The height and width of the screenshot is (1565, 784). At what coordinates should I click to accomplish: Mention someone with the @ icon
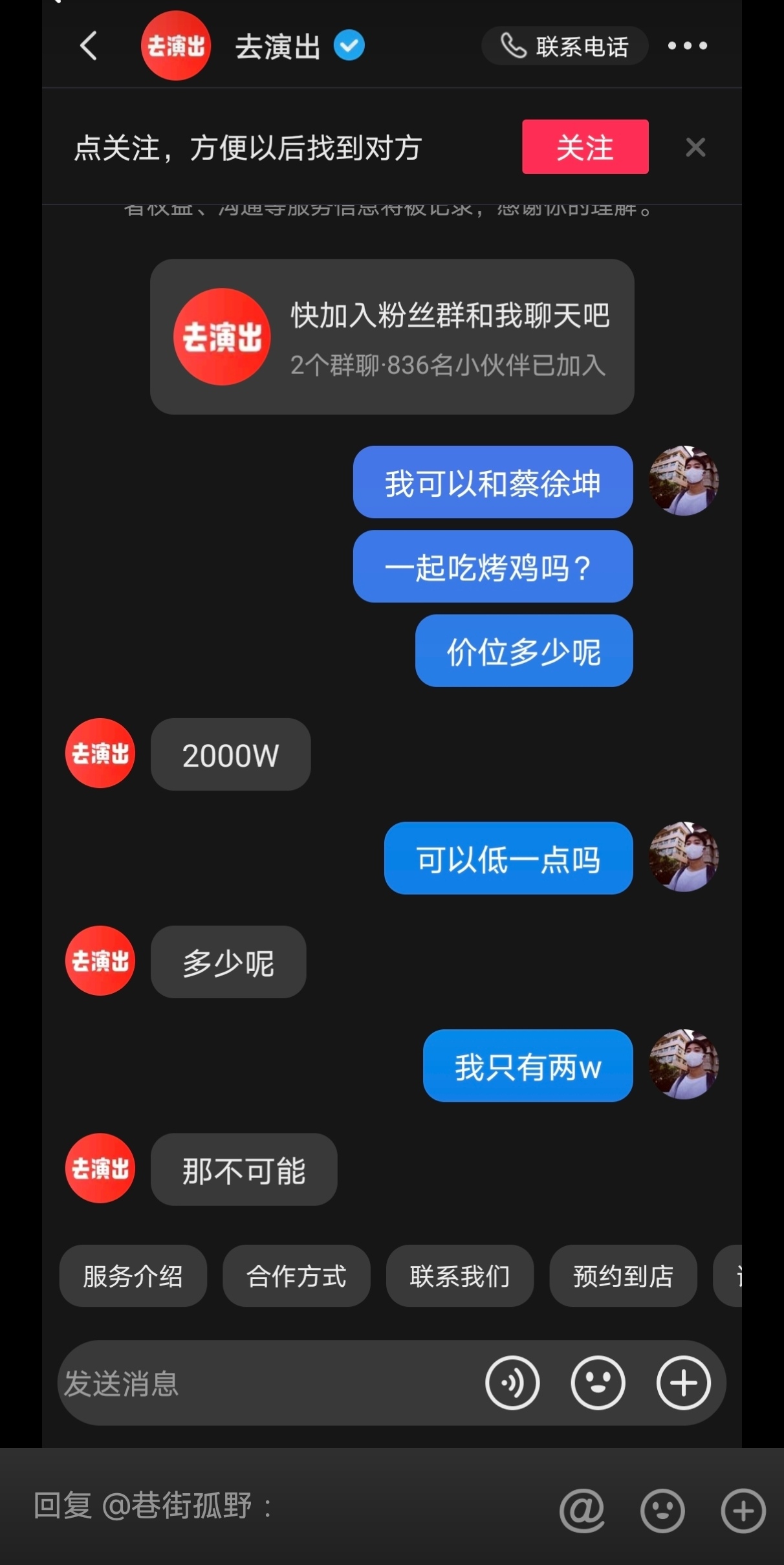pyautogui.click(x=582, y=1511)
